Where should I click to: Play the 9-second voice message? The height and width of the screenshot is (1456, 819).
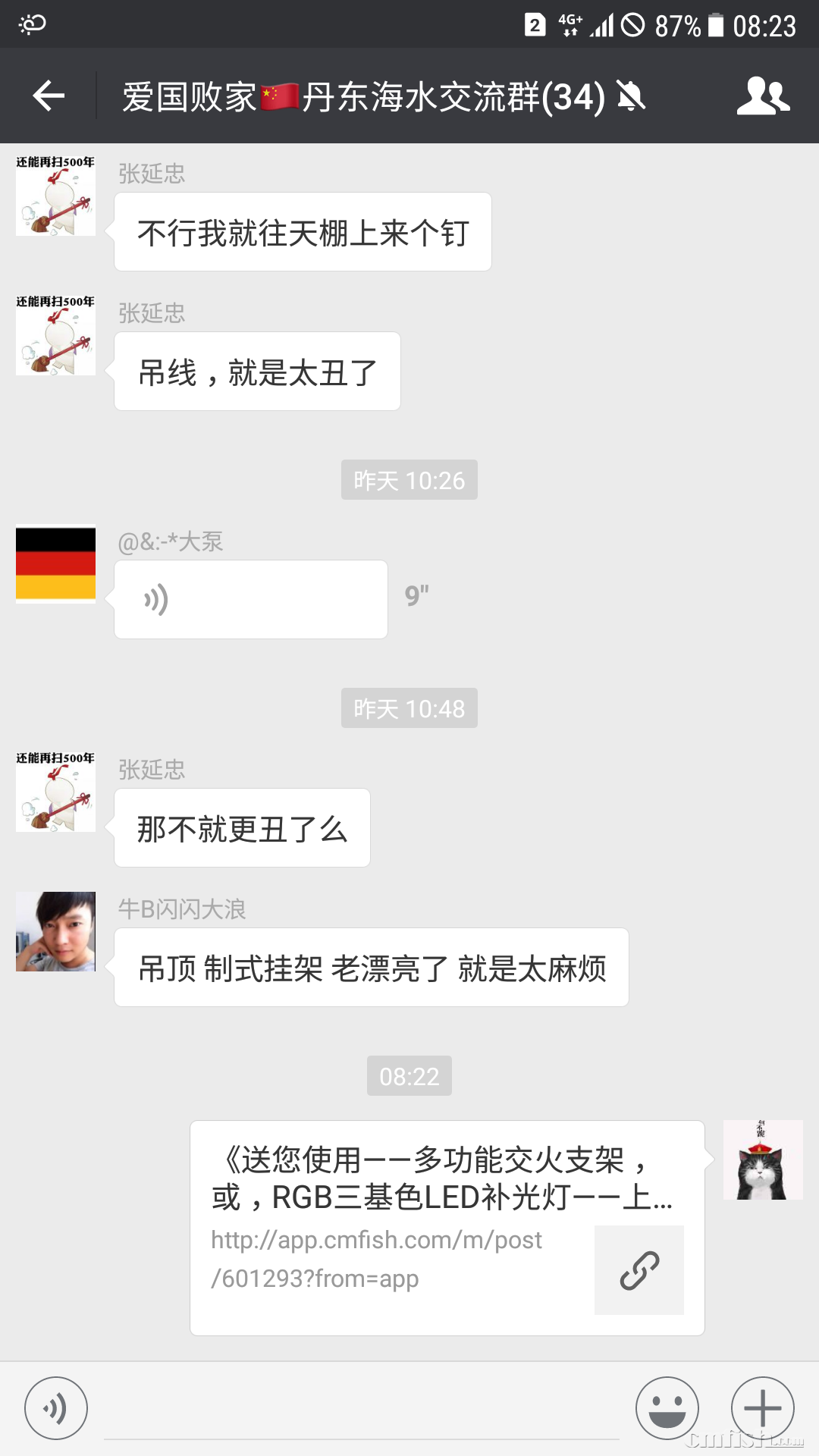pyautogui.click(x=250, y=598)
